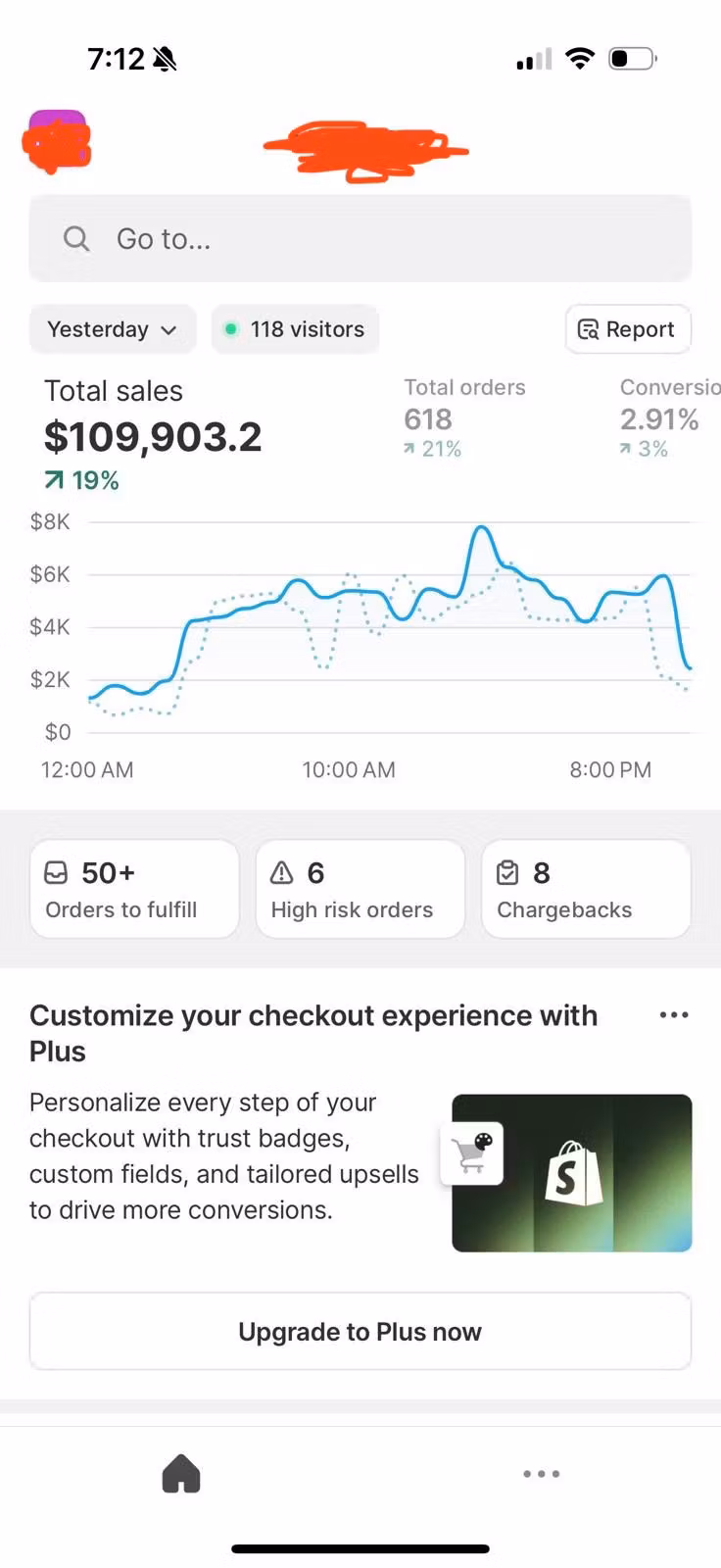Open the 118 visitors live view
Image resolution: width=721 pixels, height=1568 pixels.
(295, 329)
